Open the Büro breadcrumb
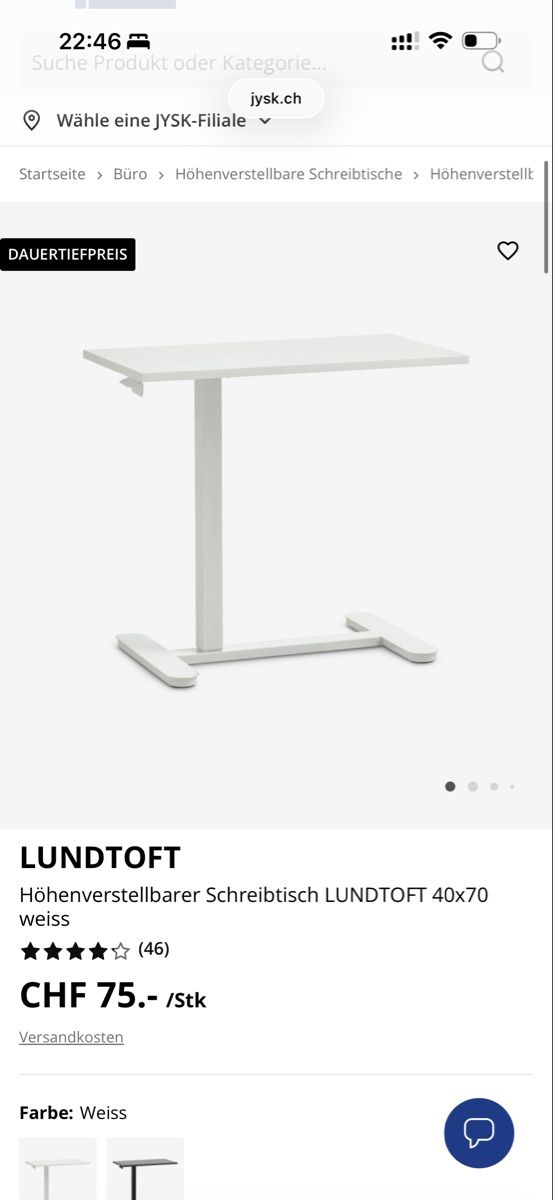This screenshot has width=553, height=1200. click(x=130, y=174)
